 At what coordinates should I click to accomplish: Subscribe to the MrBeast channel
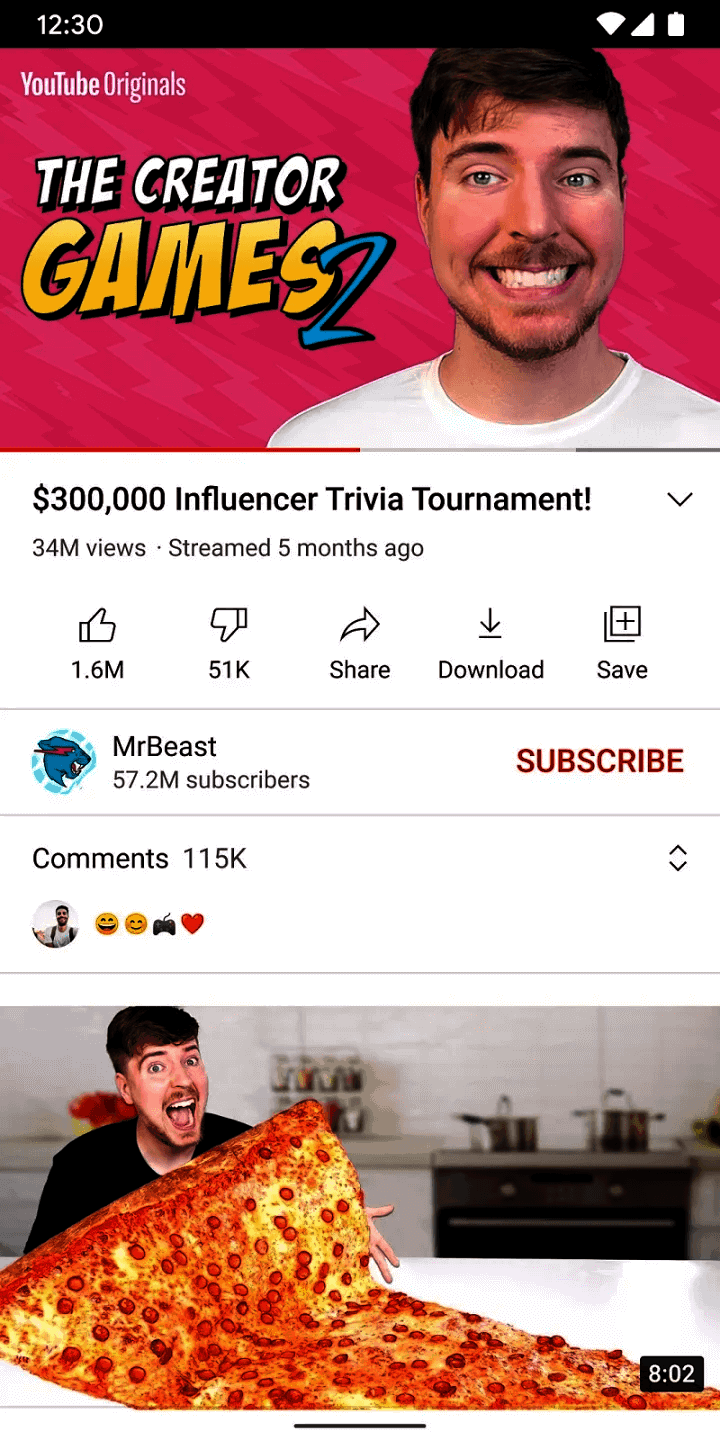coord(600,761)
